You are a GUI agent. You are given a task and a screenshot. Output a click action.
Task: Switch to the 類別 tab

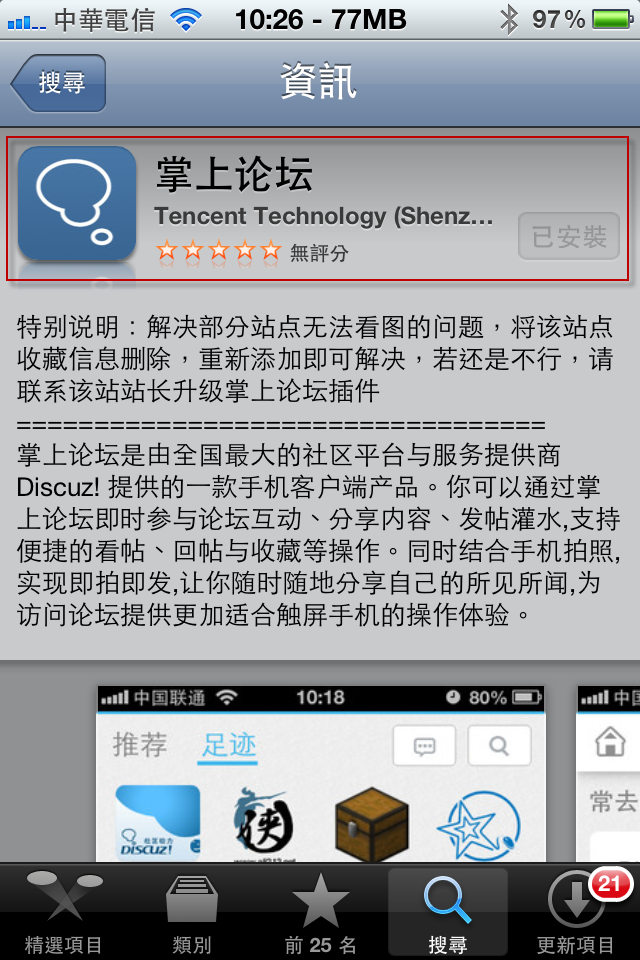192,912
